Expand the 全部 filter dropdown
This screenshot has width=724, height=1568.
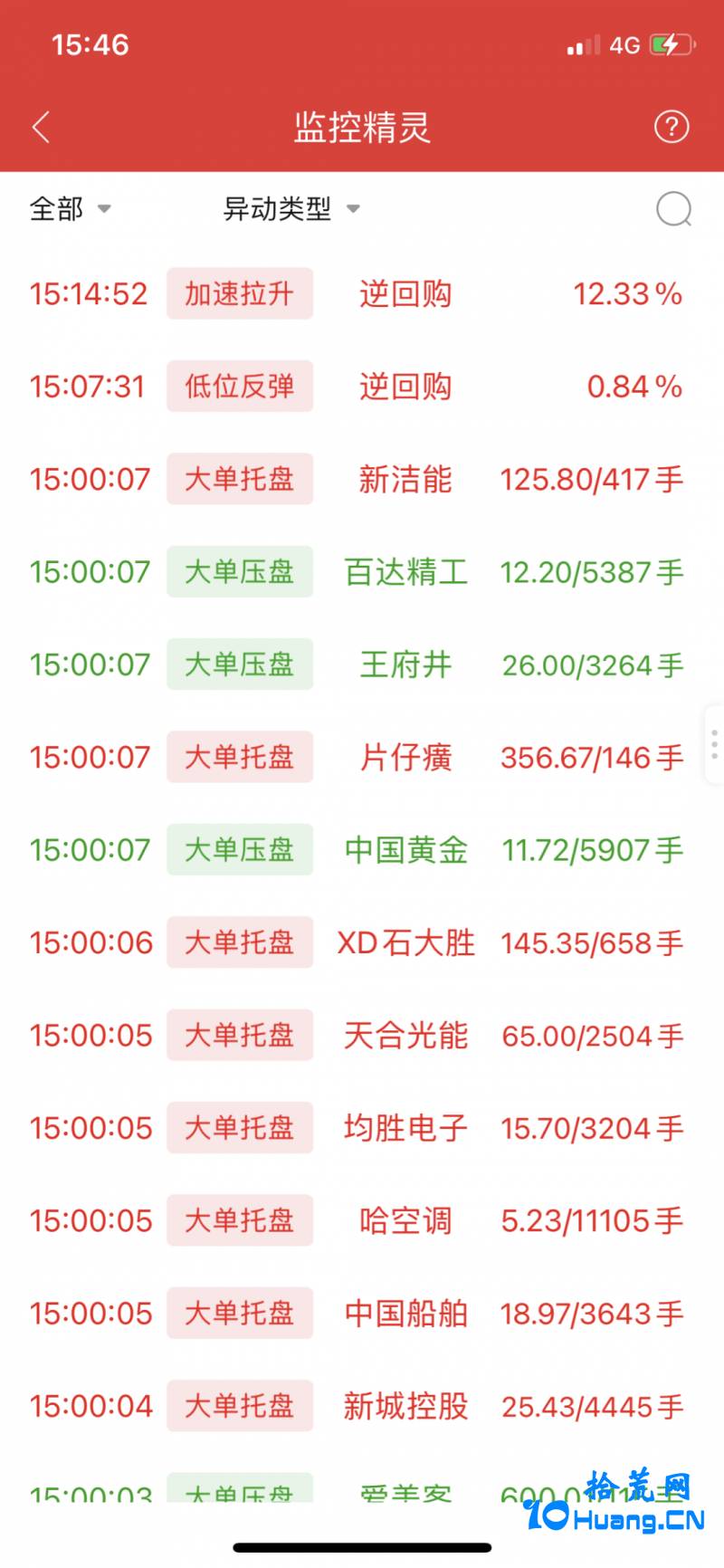(x=70, y=209)
